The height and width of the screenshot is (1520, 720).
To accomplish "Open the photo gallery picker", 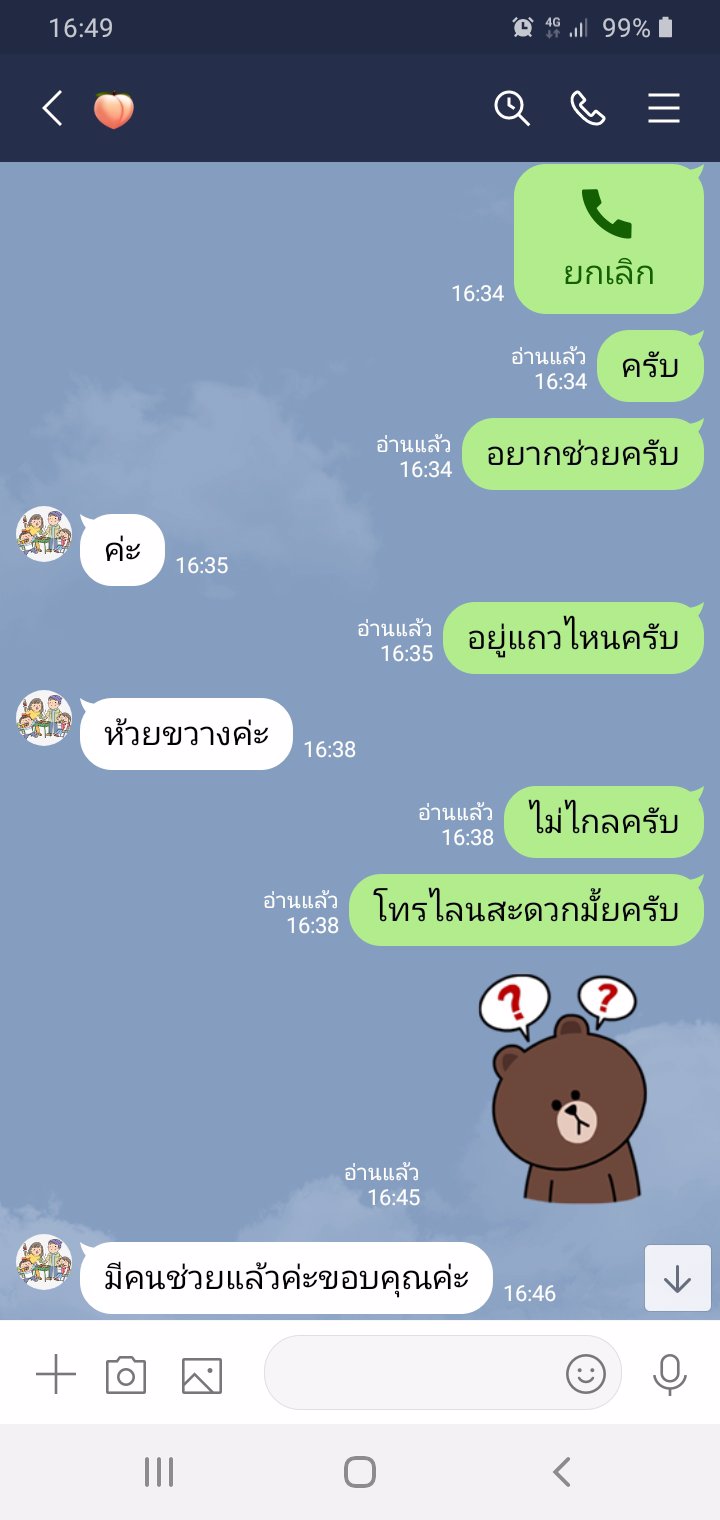I will click(202, 1376).
